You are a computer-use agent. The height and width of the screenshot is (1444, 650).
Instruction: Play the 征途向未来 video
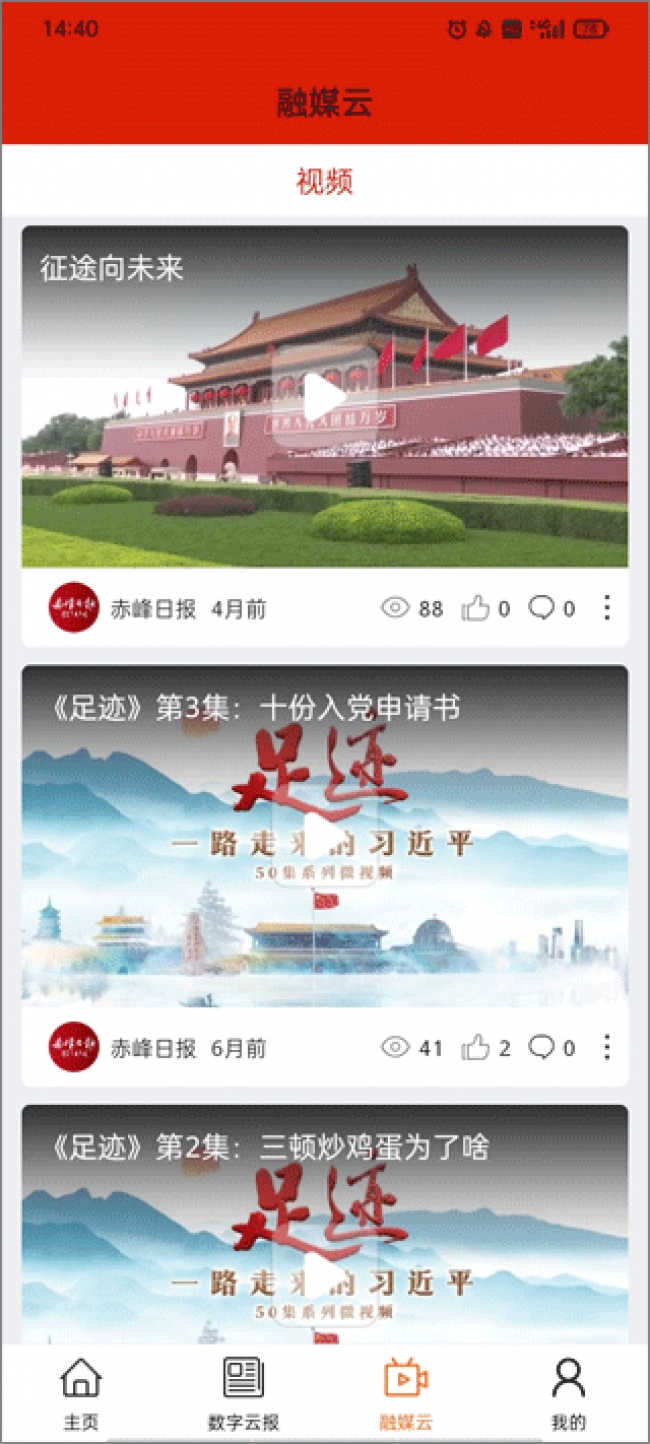pos(324,398)
